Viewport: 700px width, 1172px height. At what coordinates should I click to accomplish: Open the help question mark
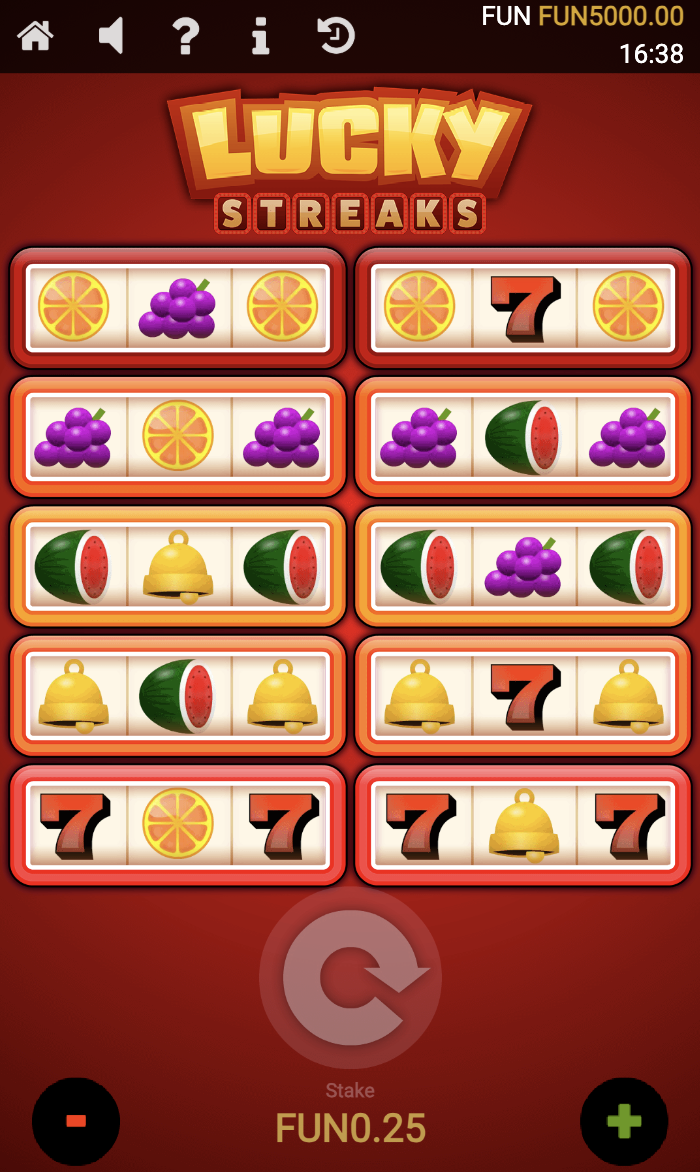click(185, 36)
